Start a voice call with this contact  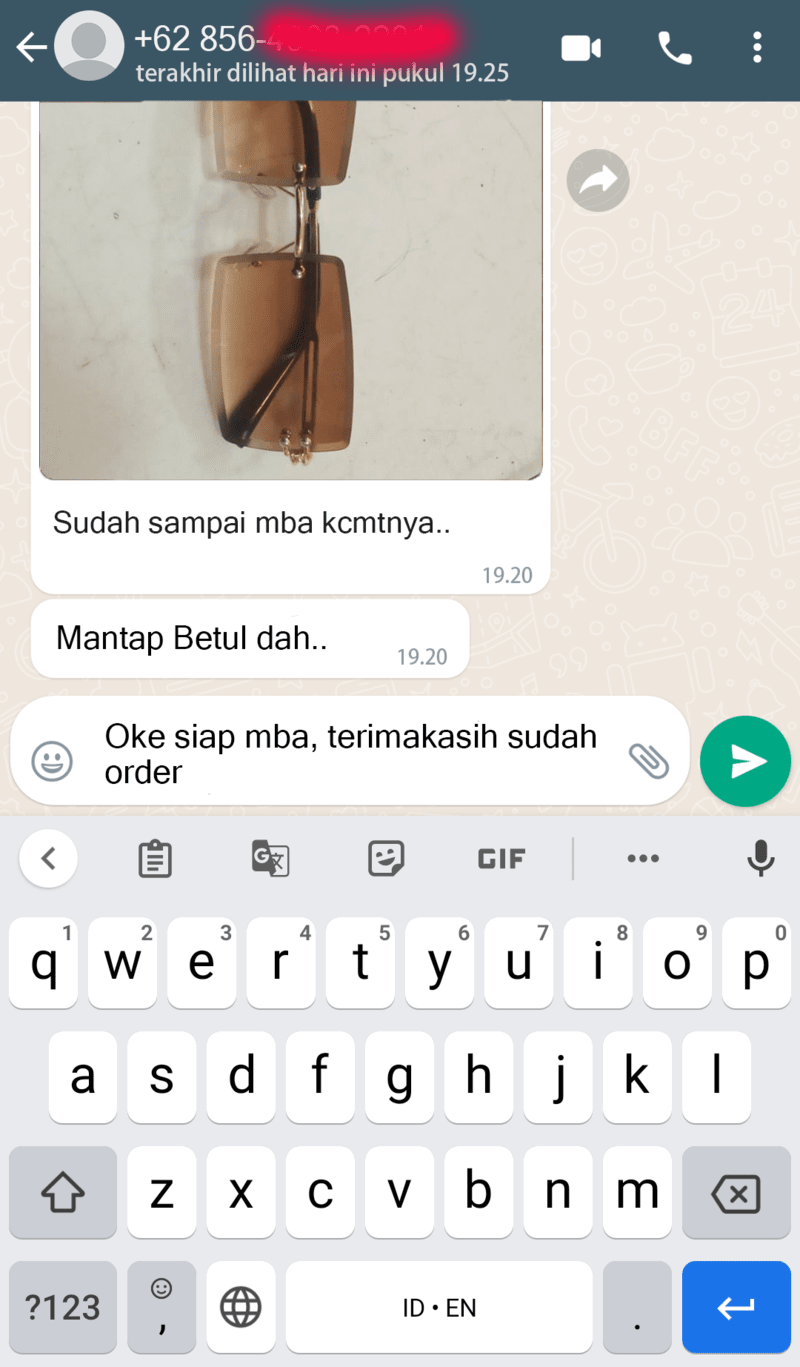(x=674, y=48)
